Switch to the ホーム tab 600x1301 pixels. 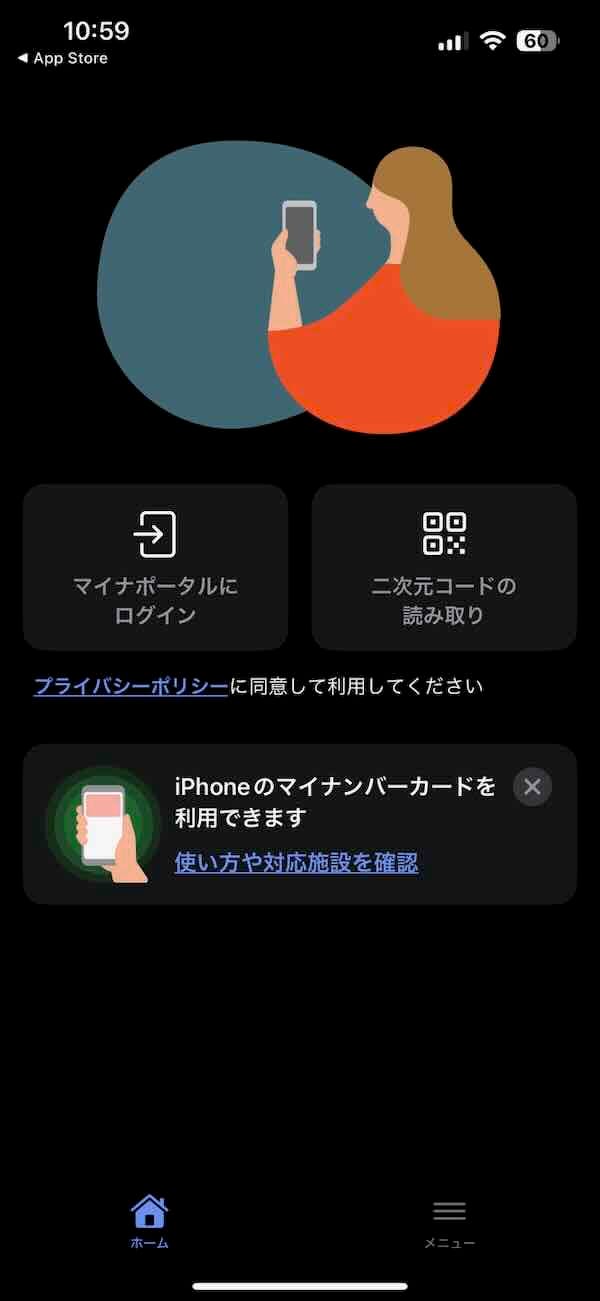pos(149,1221)
